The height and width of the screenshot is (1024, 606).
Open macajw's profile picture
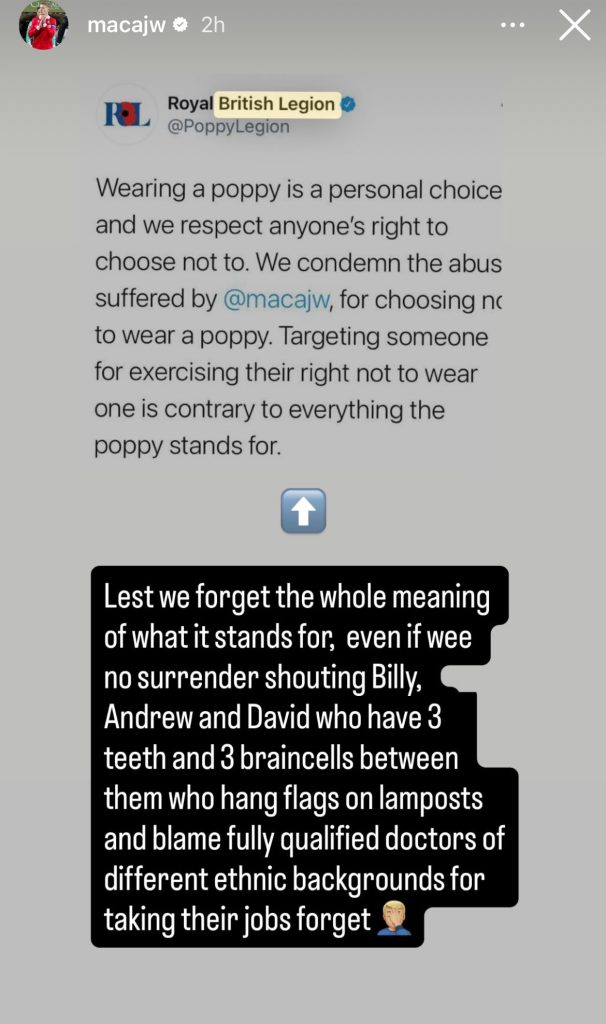click(x=43, y=25)
